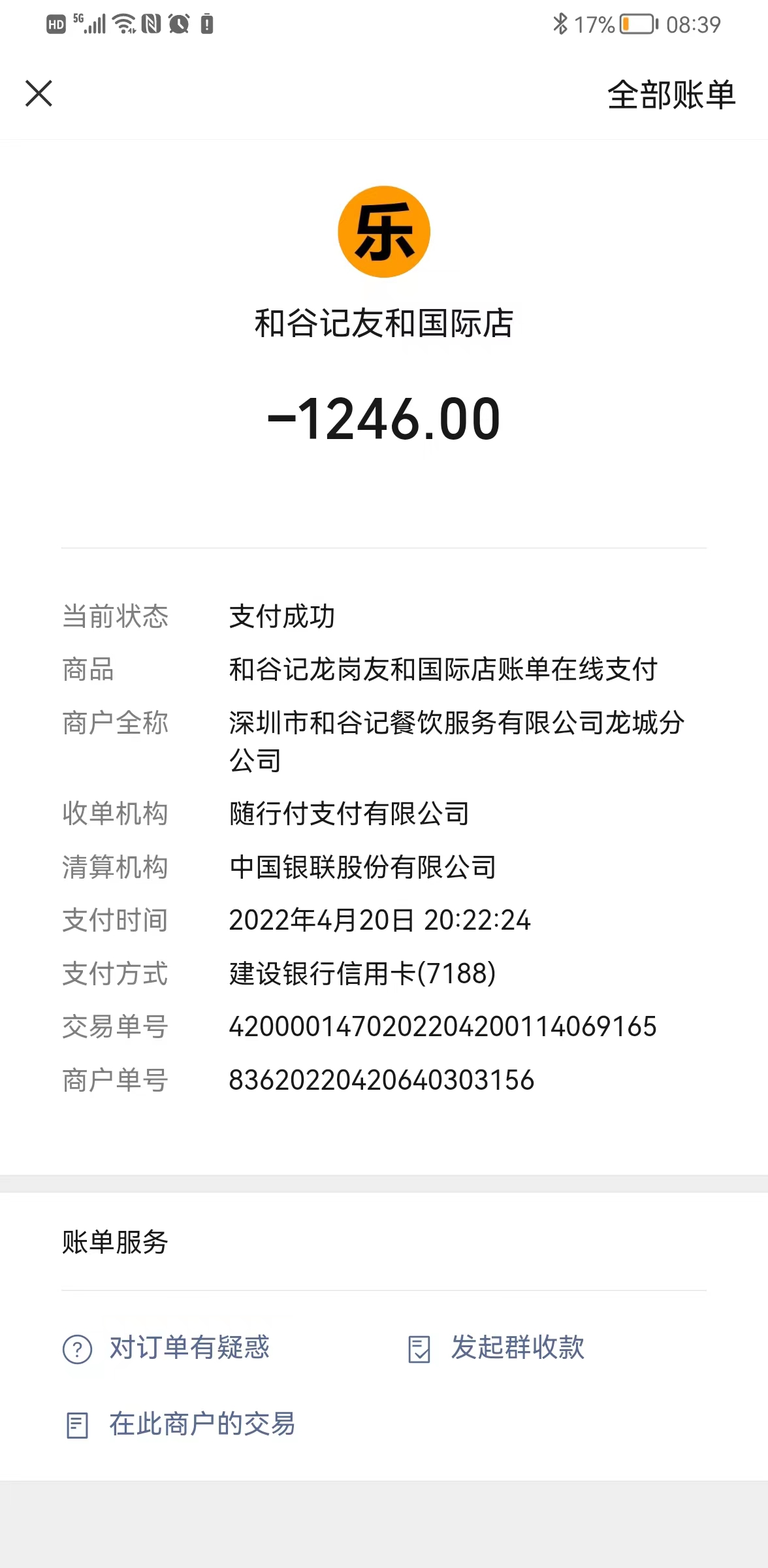Open 全部账单 all bills
Image resolution: width=768 pixels, height=1568 pixels.
pyautogui.click(x=671, y=95)
